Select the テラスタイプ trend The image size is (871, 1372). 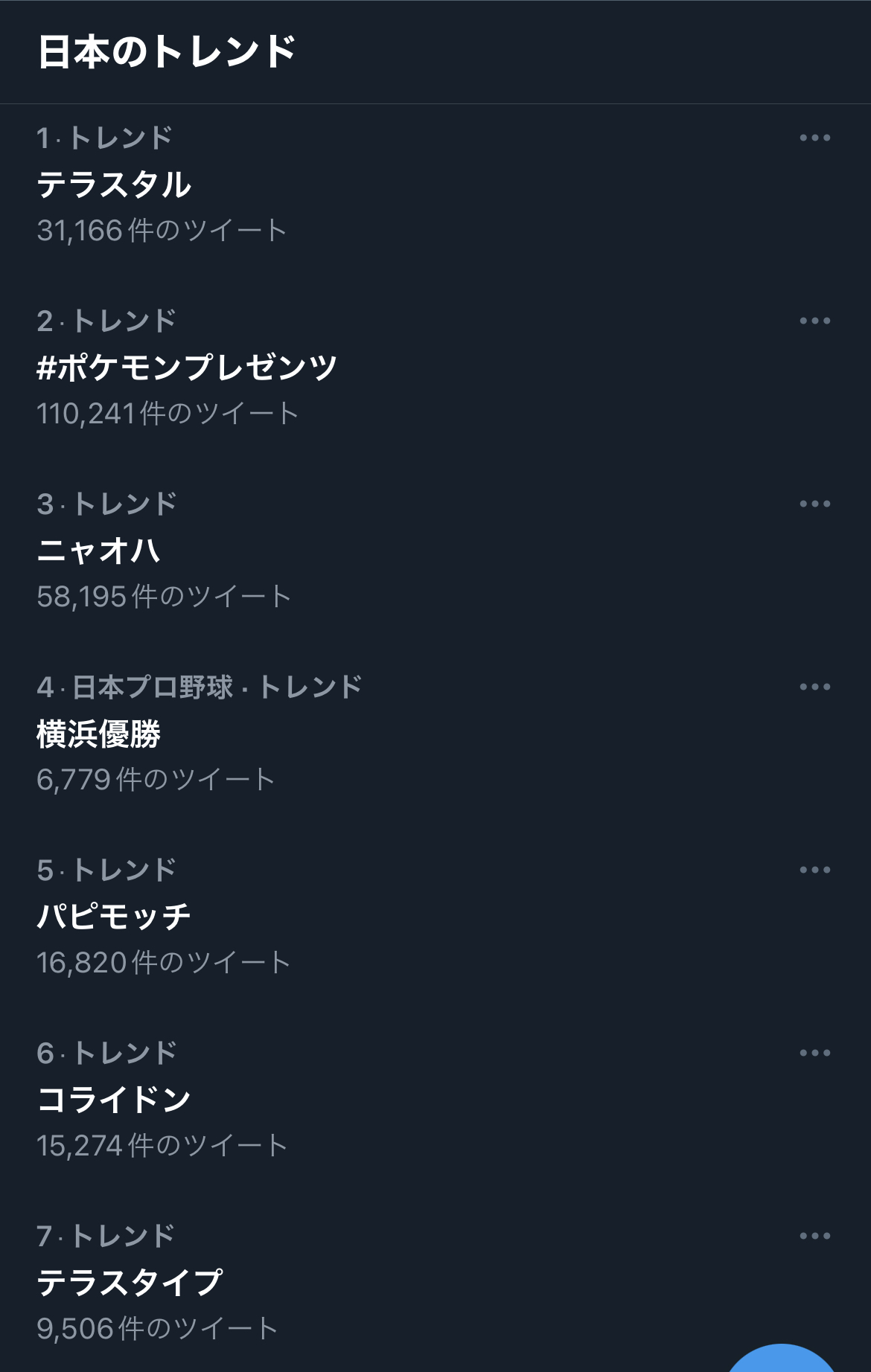coord(130,1283)
